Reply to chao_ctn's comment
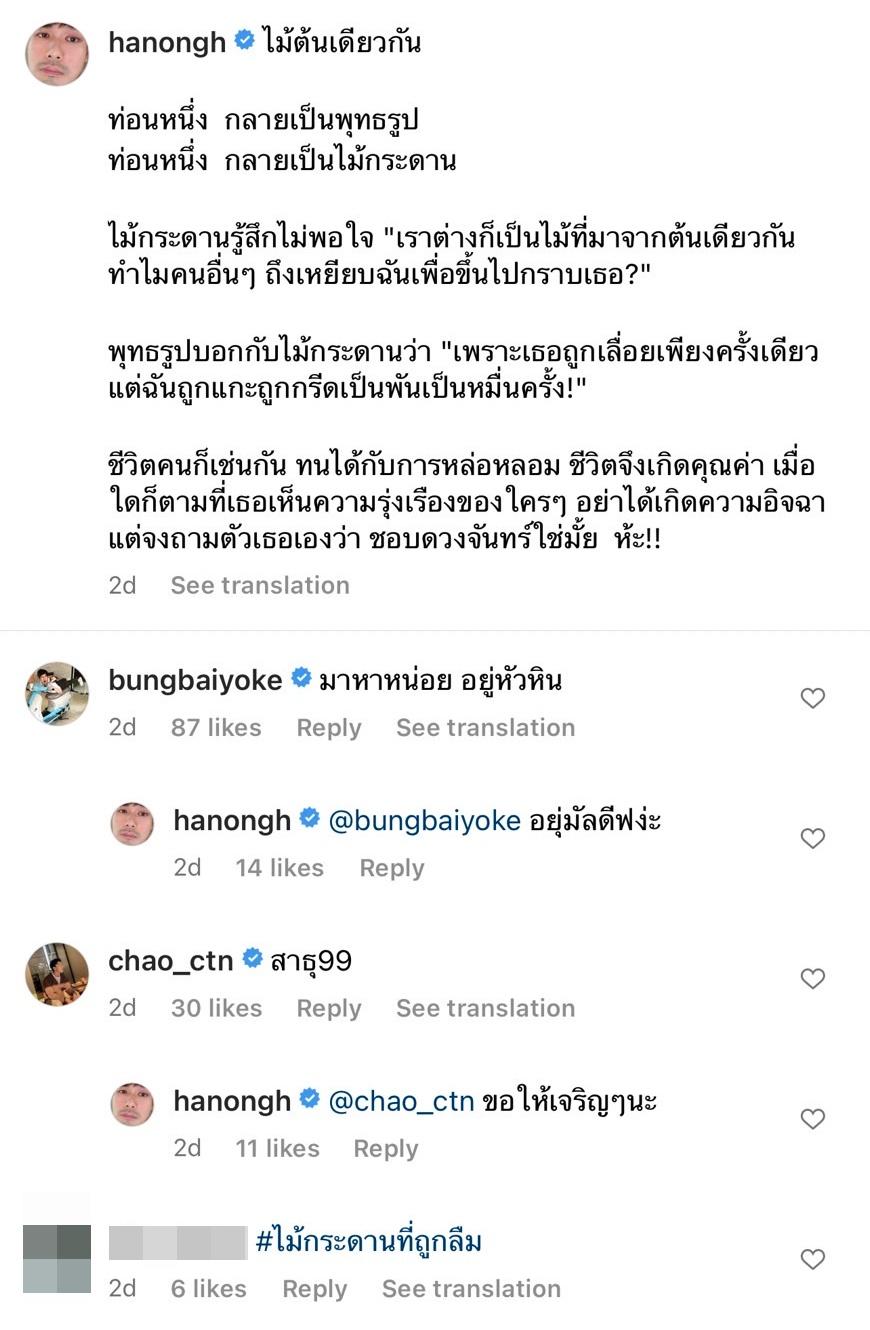This screenshot has height=1330, width=870. 328,1008
